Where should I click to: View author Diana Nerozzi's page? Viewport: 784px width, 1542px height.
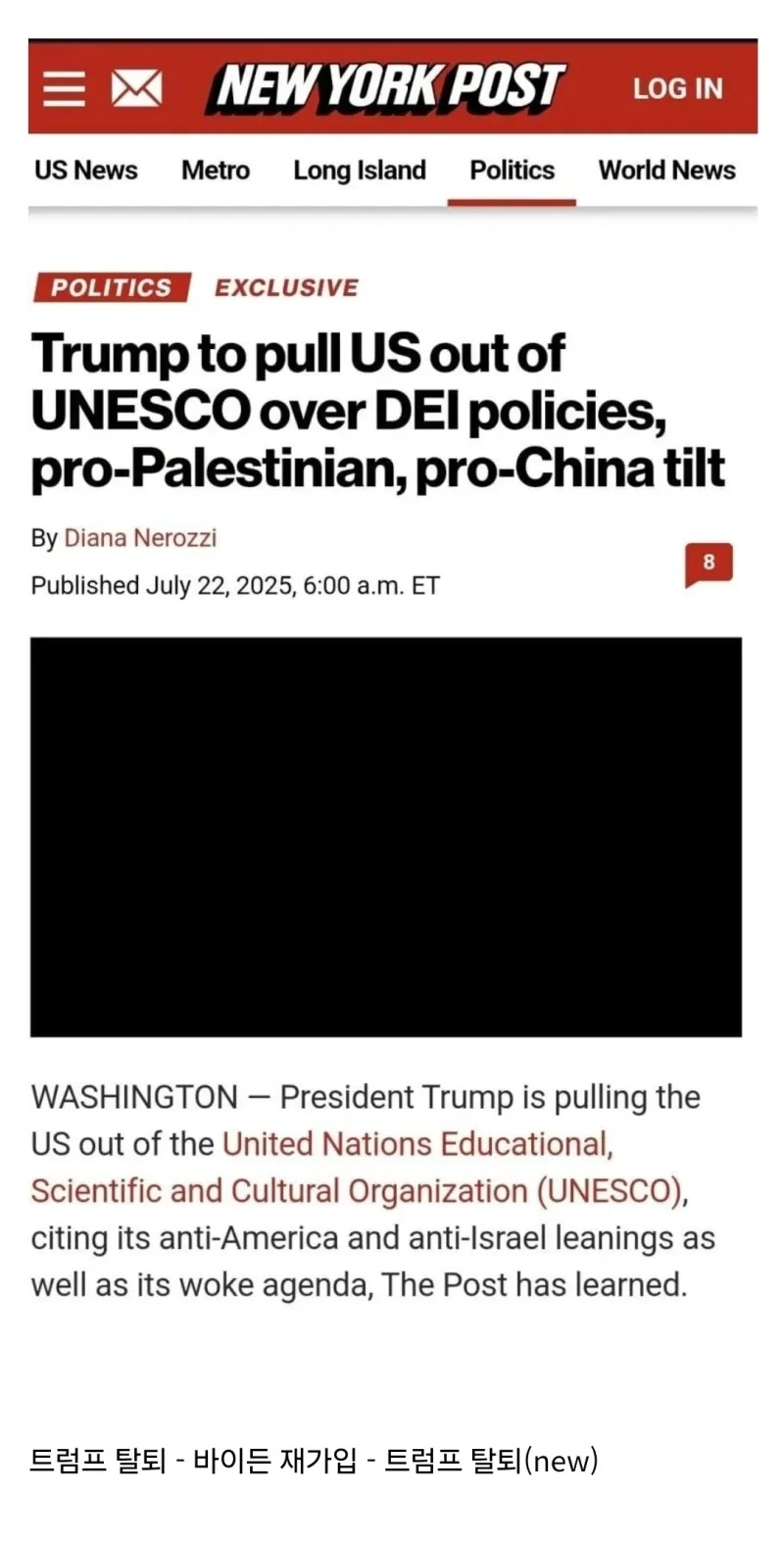click(140, 538)
